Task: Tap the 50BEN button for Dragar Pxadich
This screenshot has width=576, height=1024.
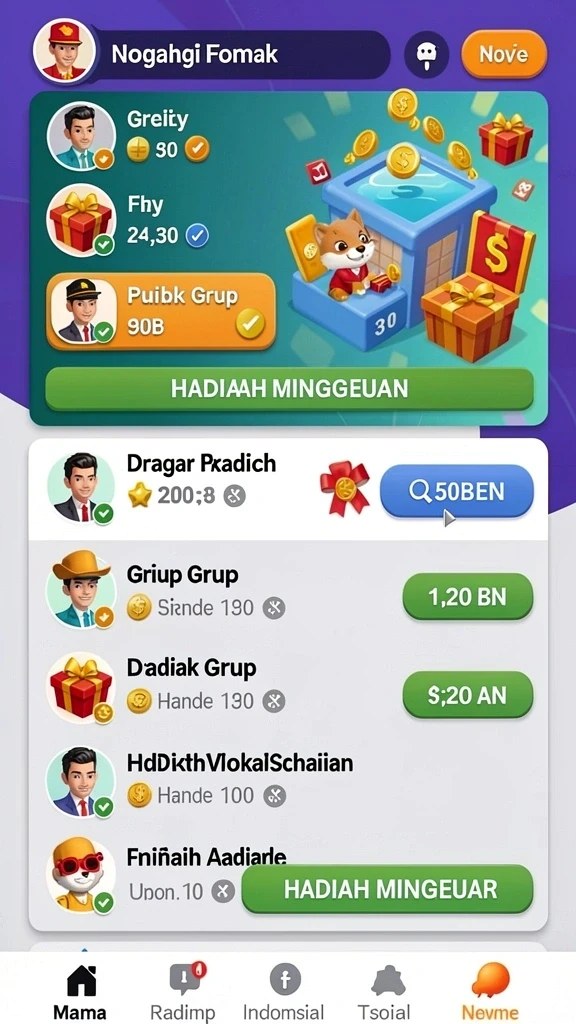Action: 457,491
